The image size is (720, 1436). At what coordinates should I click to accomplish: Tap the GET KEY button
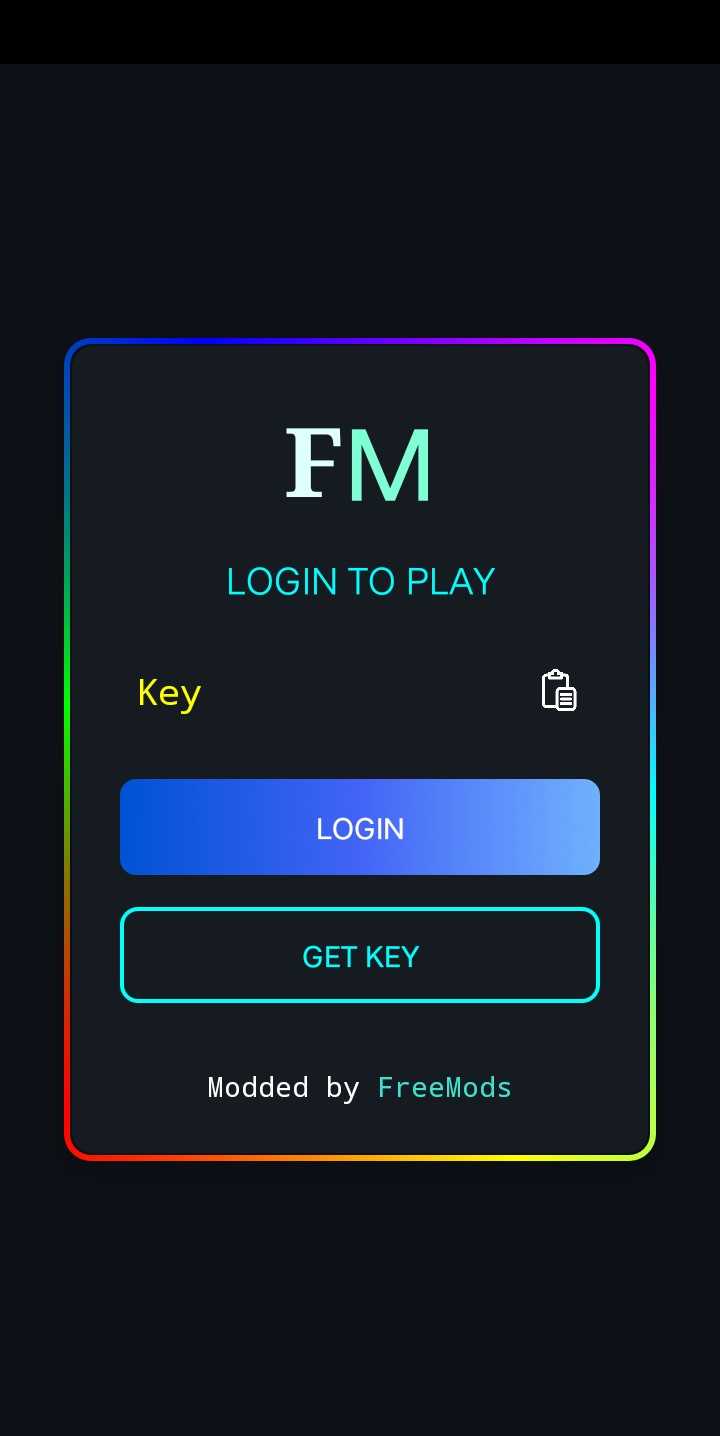[x=360, y=955]
